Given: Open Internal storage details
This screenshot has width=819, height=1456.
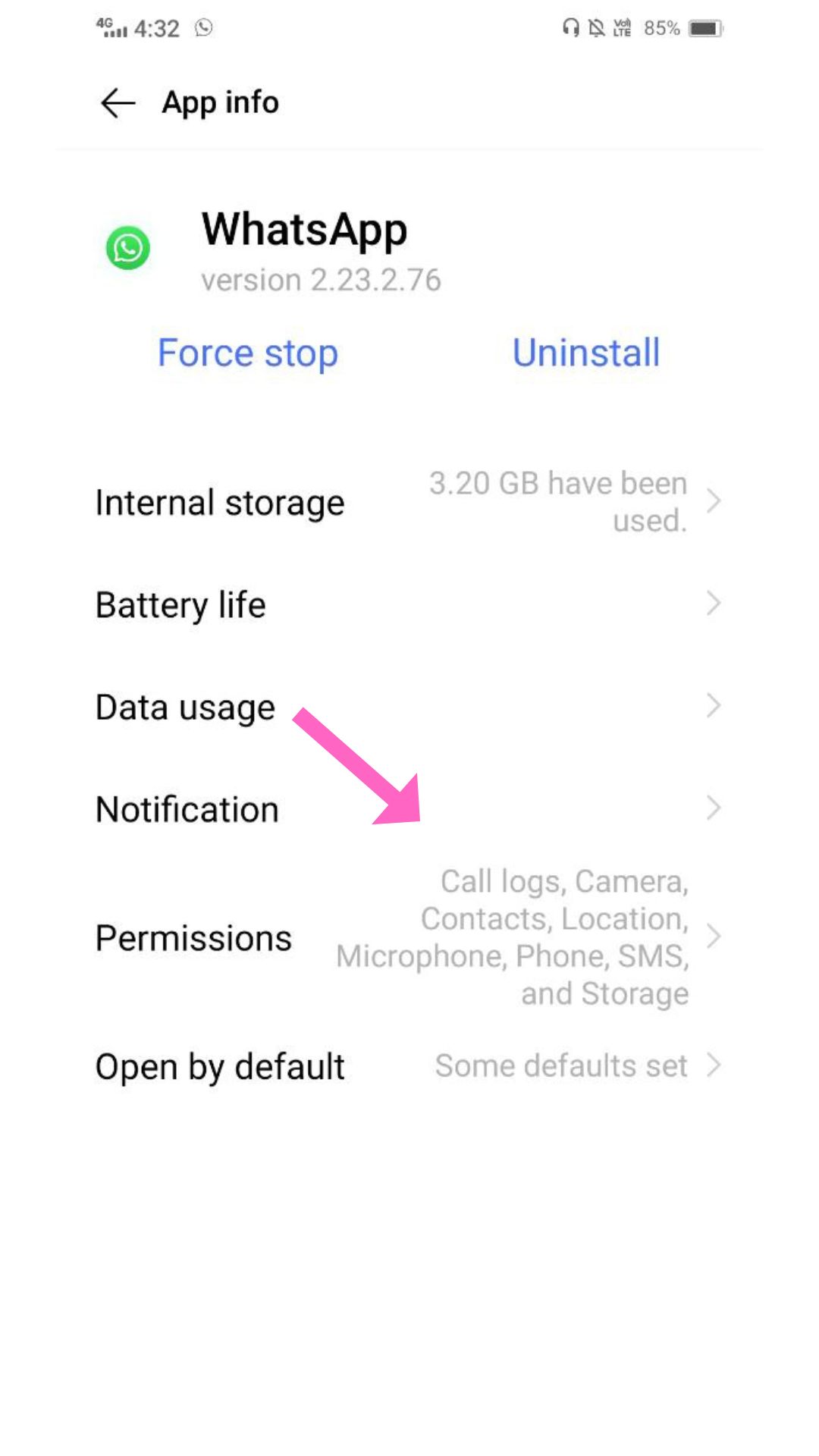Looking at the screenshot, I should click(409, 502).
